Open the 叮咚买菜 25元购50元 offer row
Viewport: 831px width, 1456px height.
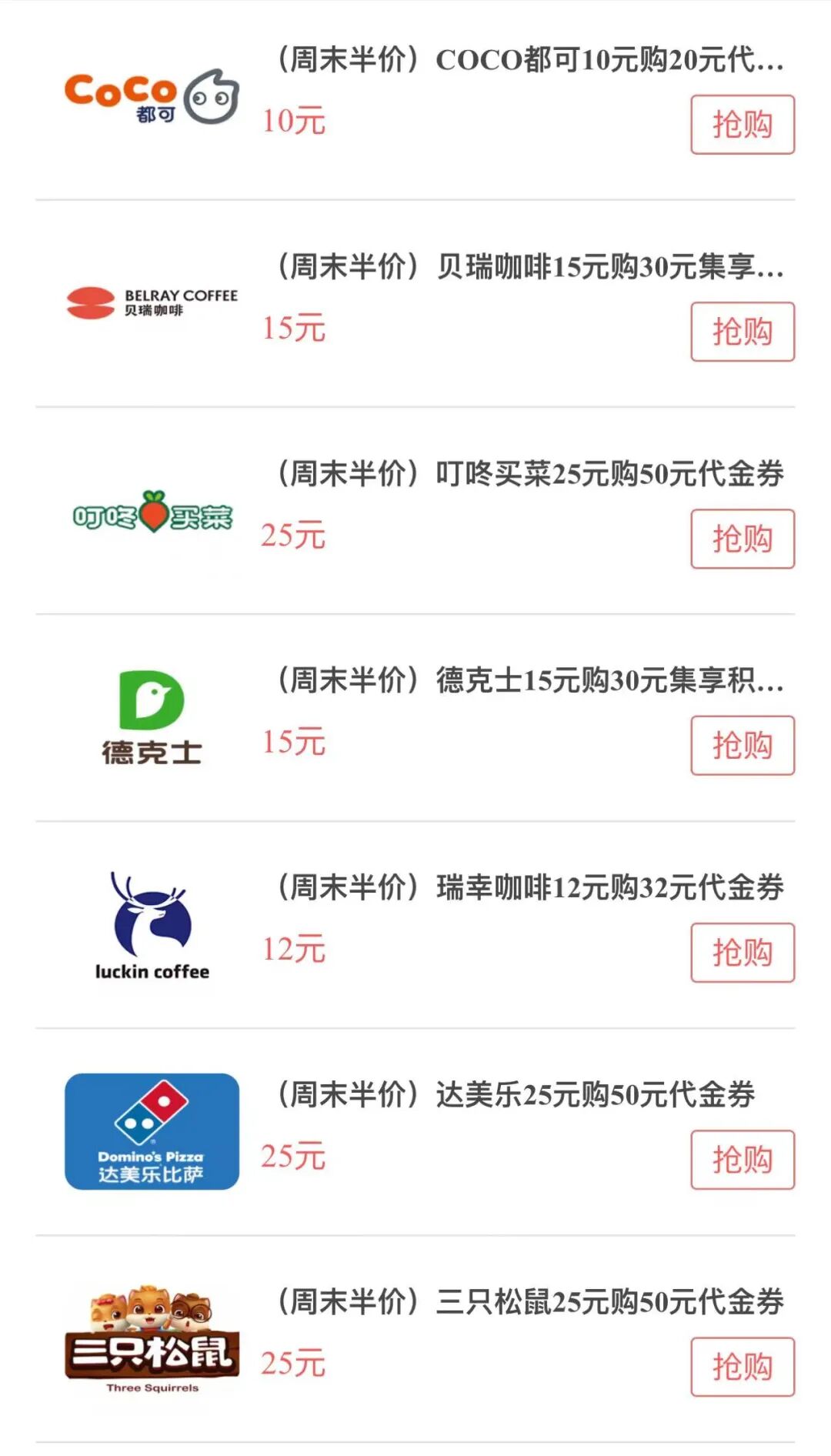531,474
